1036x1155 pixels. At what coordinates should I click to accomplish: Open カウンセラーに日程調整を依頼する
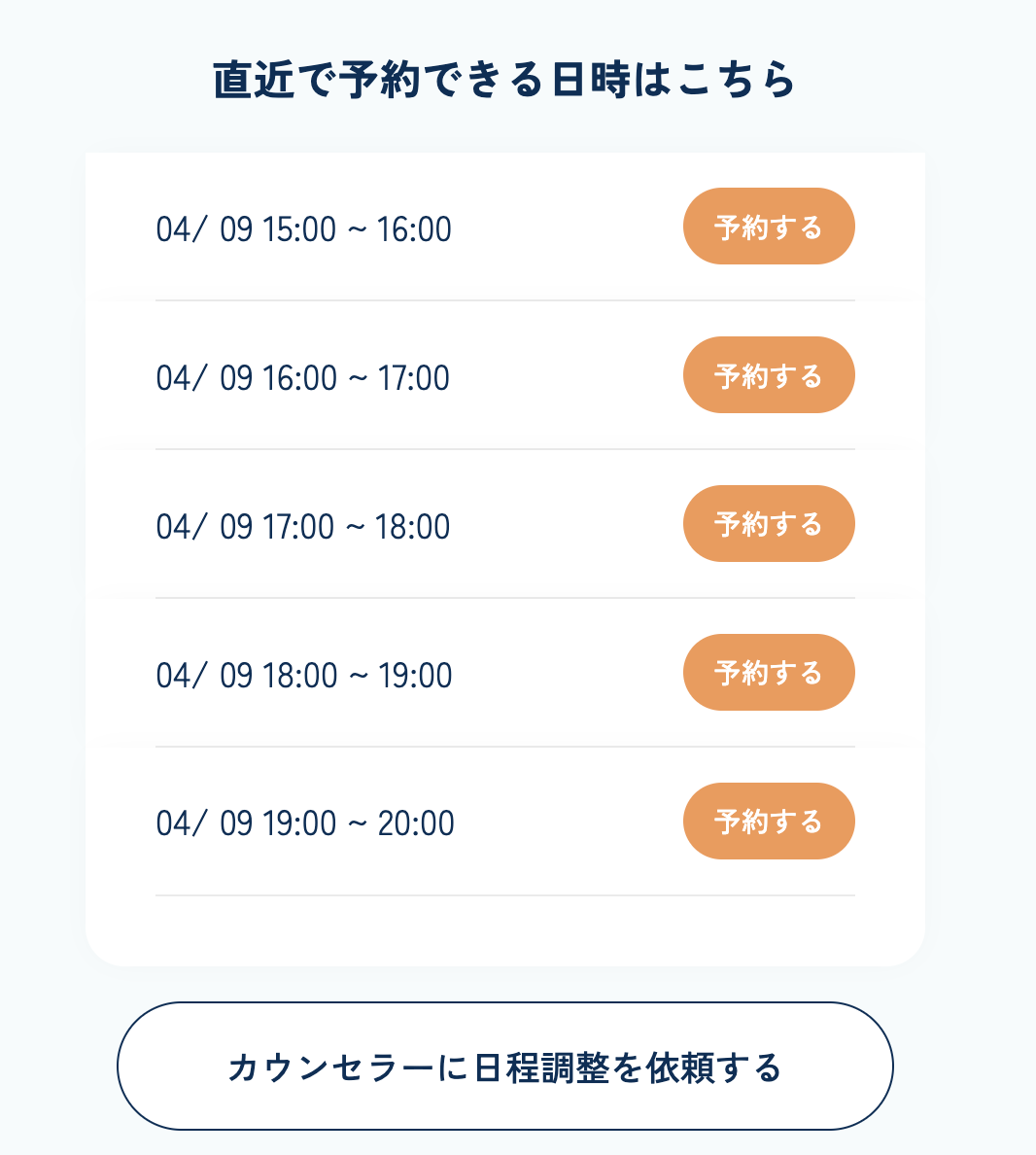(504, 1067)
